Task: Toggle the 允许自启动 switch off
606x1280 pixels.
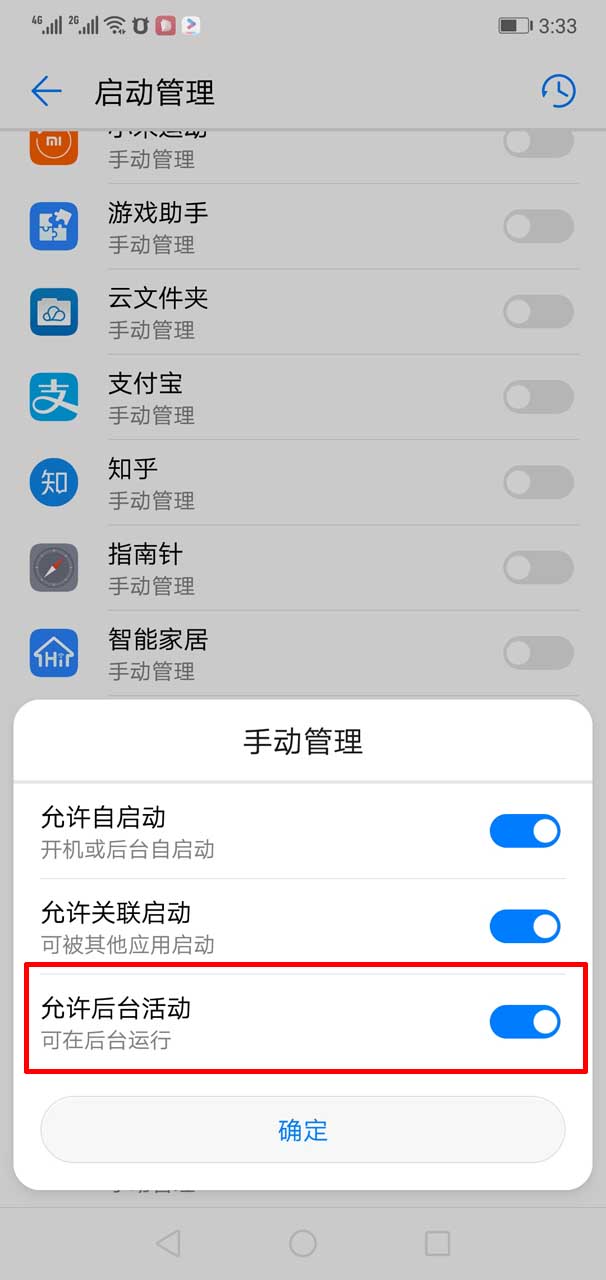Action: pos(525,831)
